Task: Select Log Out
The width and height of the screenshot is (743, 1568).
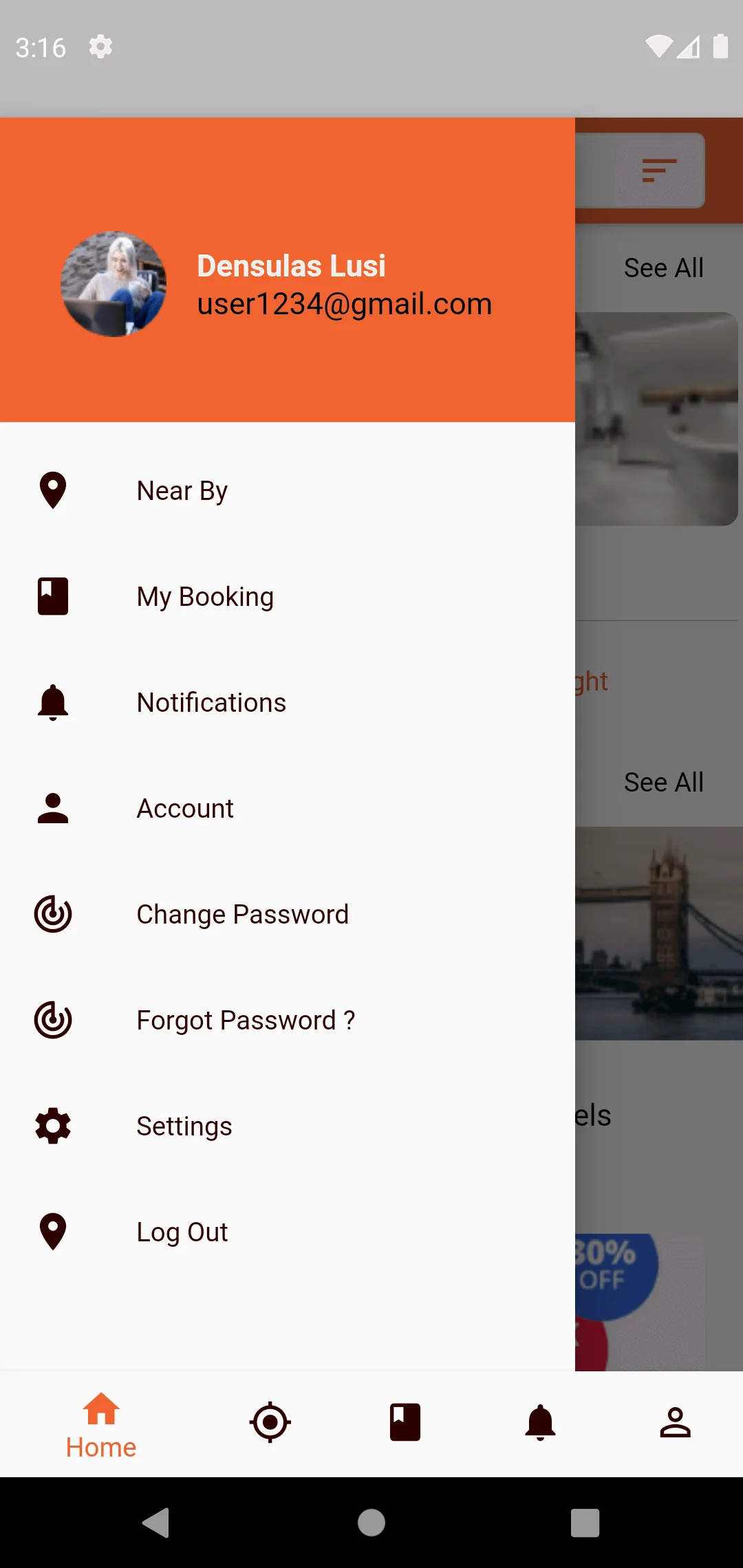Action: (182, 1232)
